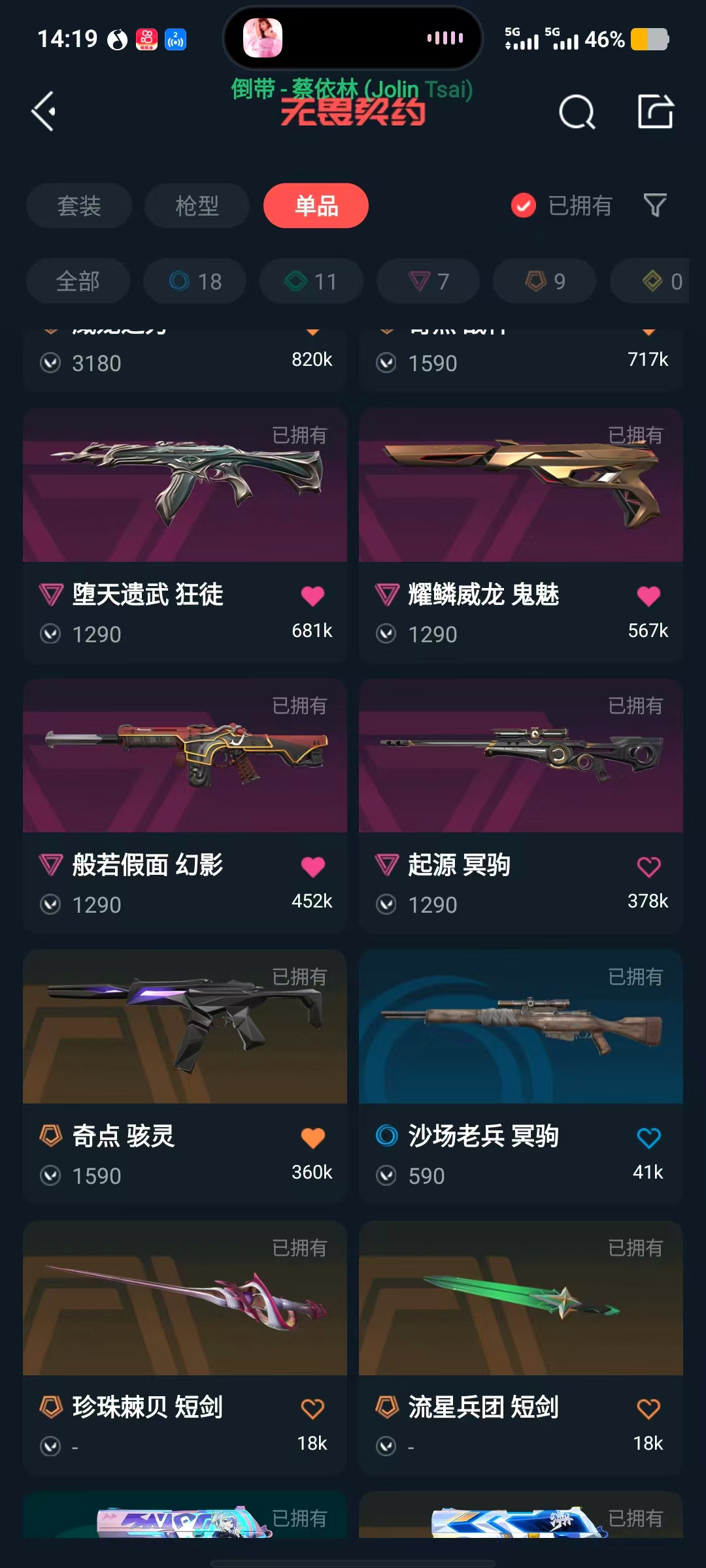Switch to the 枪型 tab

coord(197,206)
